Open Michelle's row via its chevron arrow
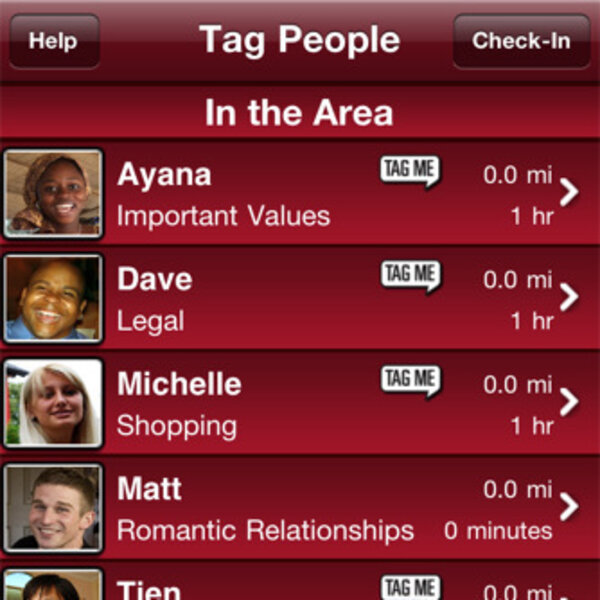The width and height of the screenshot is (600, 600). tap(569, 403)
